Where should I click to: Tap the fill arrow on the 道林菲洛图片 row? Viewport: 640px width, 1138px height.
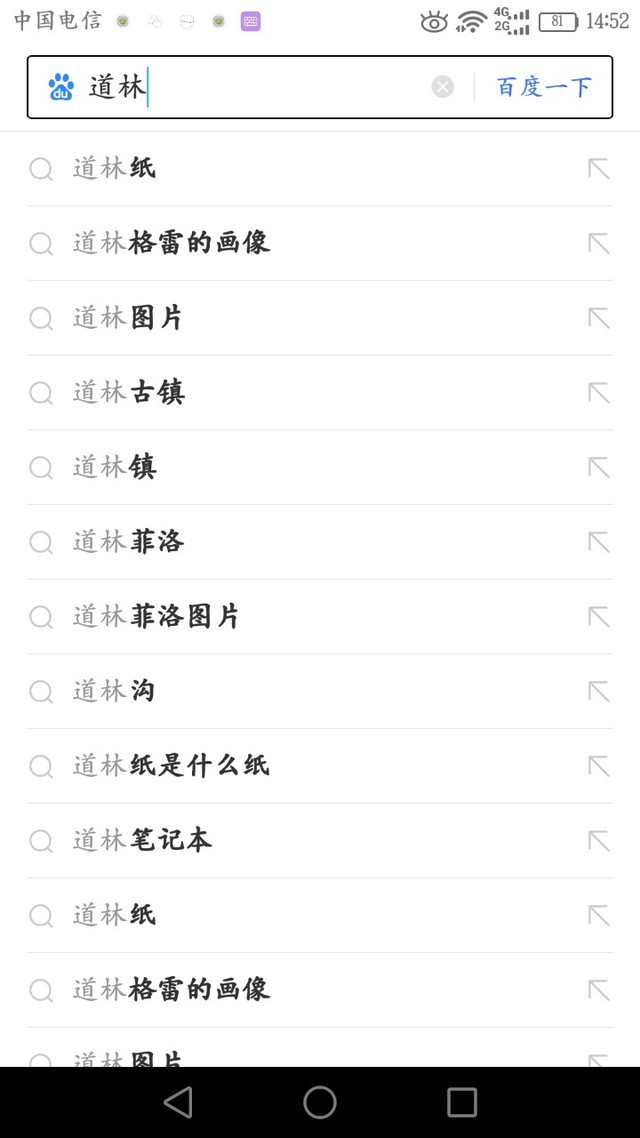tap(599, 617)
